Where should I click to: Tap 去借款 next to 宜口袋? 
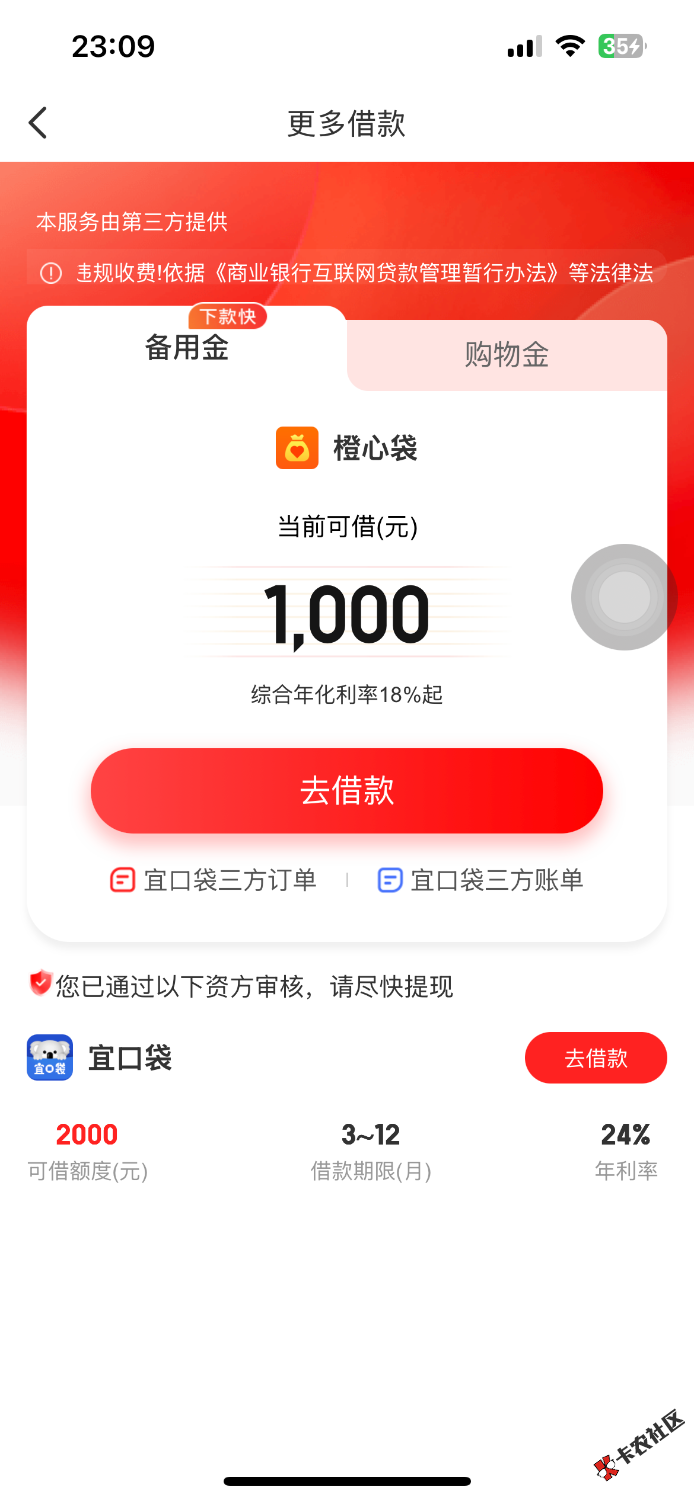(595, 1058)
